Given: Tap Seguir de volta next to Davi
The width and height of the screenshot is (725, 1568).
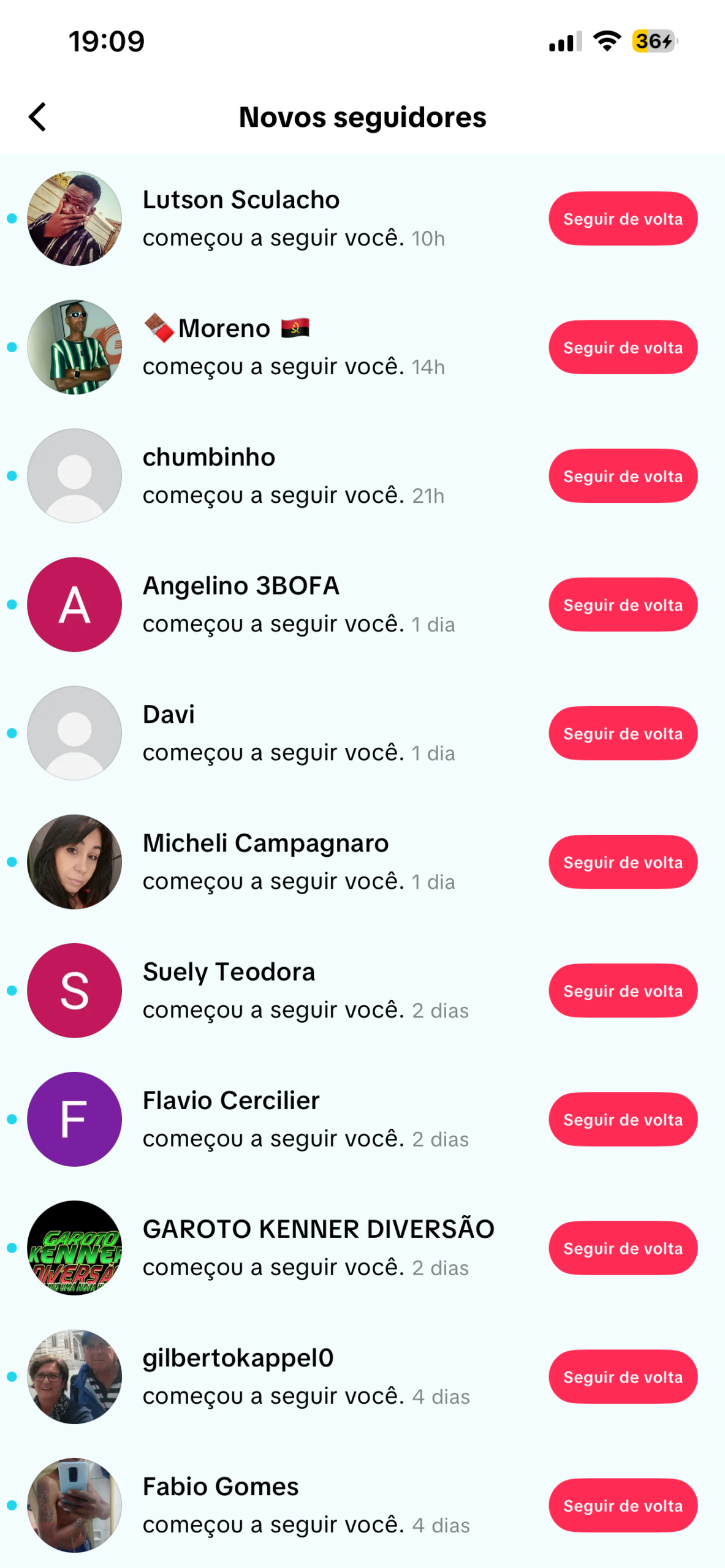Looking at the screenshot, I should click(x=622, y=733).
